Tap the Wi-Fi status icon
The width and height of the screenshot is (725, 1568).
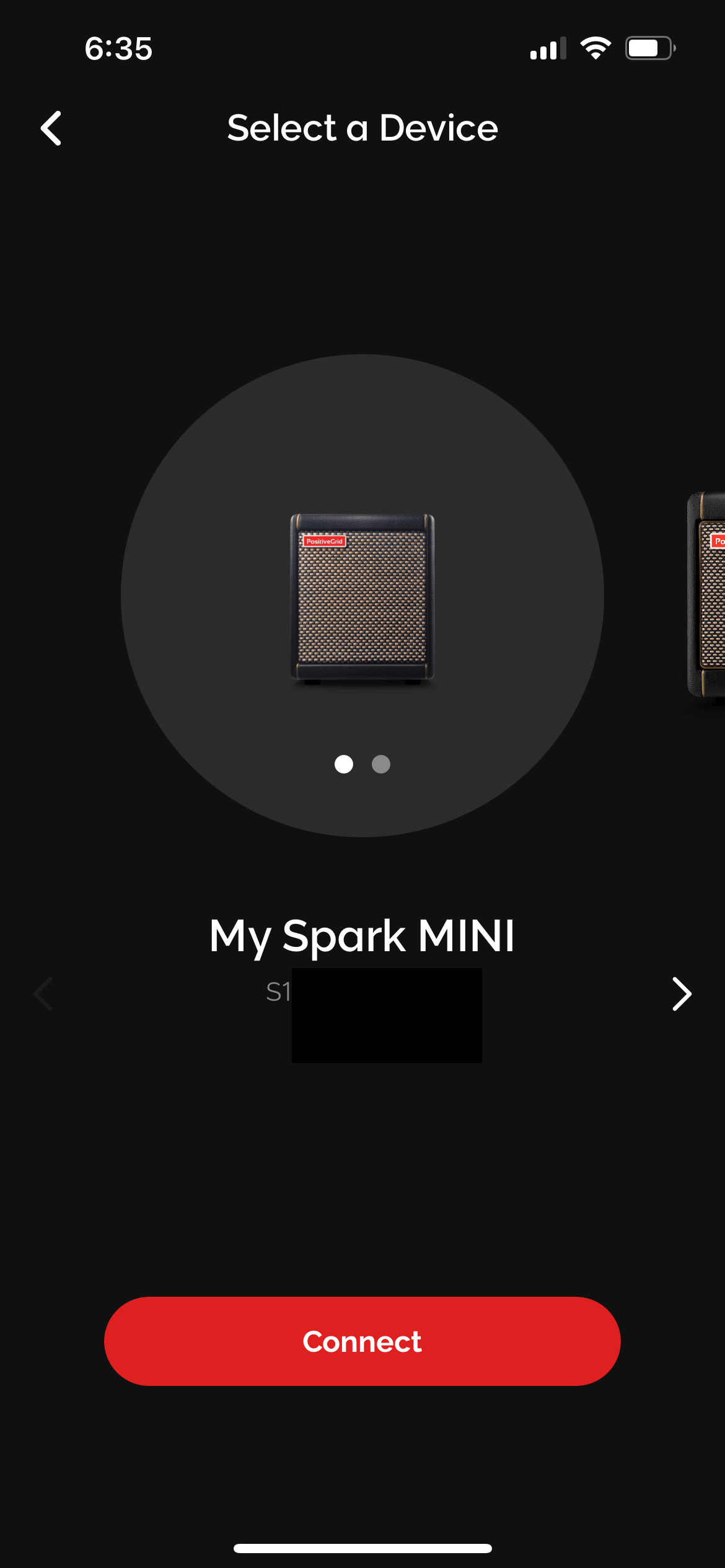pos(596,47)
